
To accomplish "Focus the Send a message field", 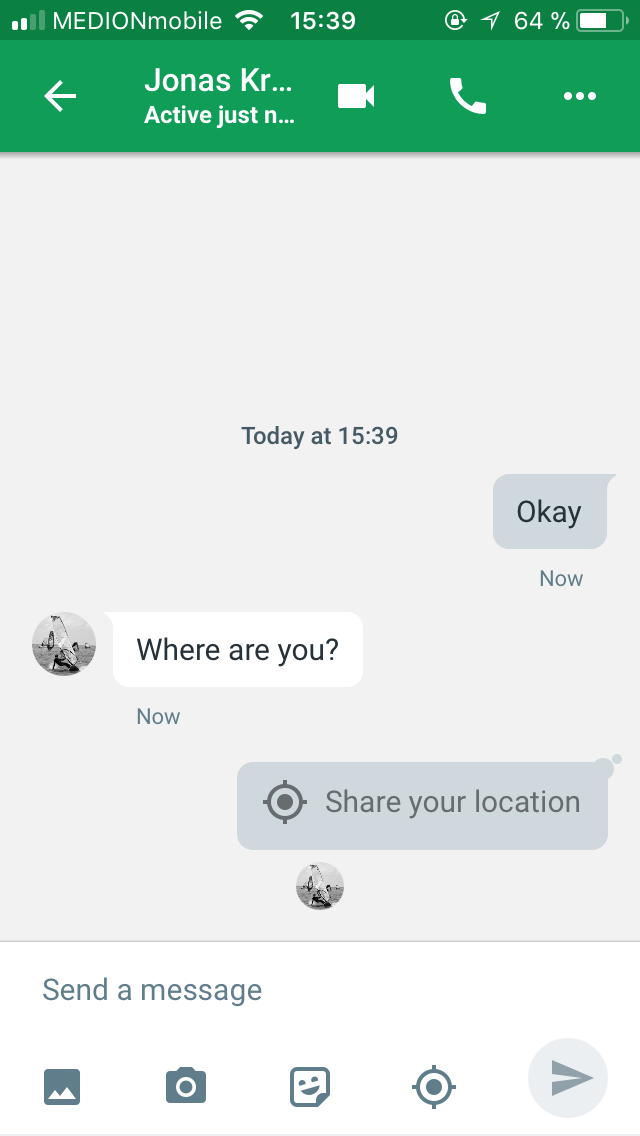I will coord(320,990).
